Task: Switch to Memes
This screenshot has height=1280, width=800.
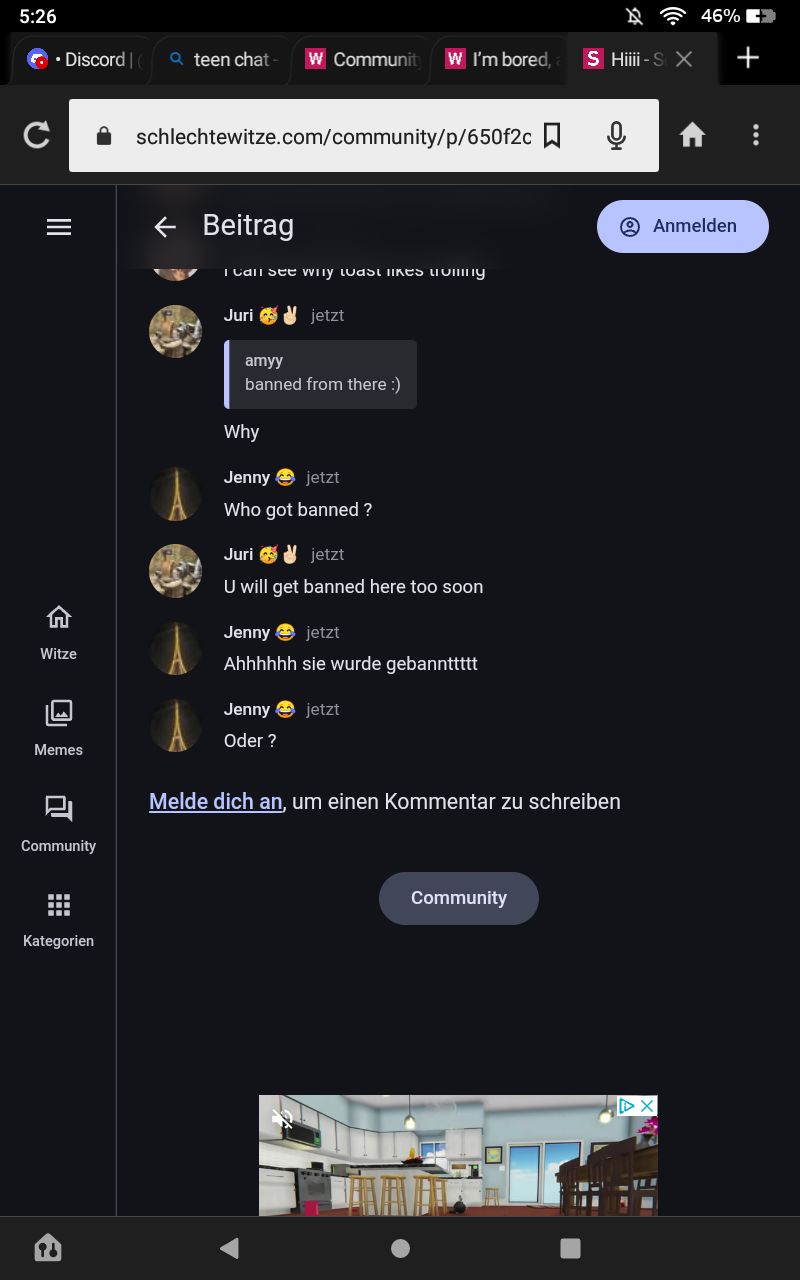Action: pyautogui.click(x=59, y=728)
